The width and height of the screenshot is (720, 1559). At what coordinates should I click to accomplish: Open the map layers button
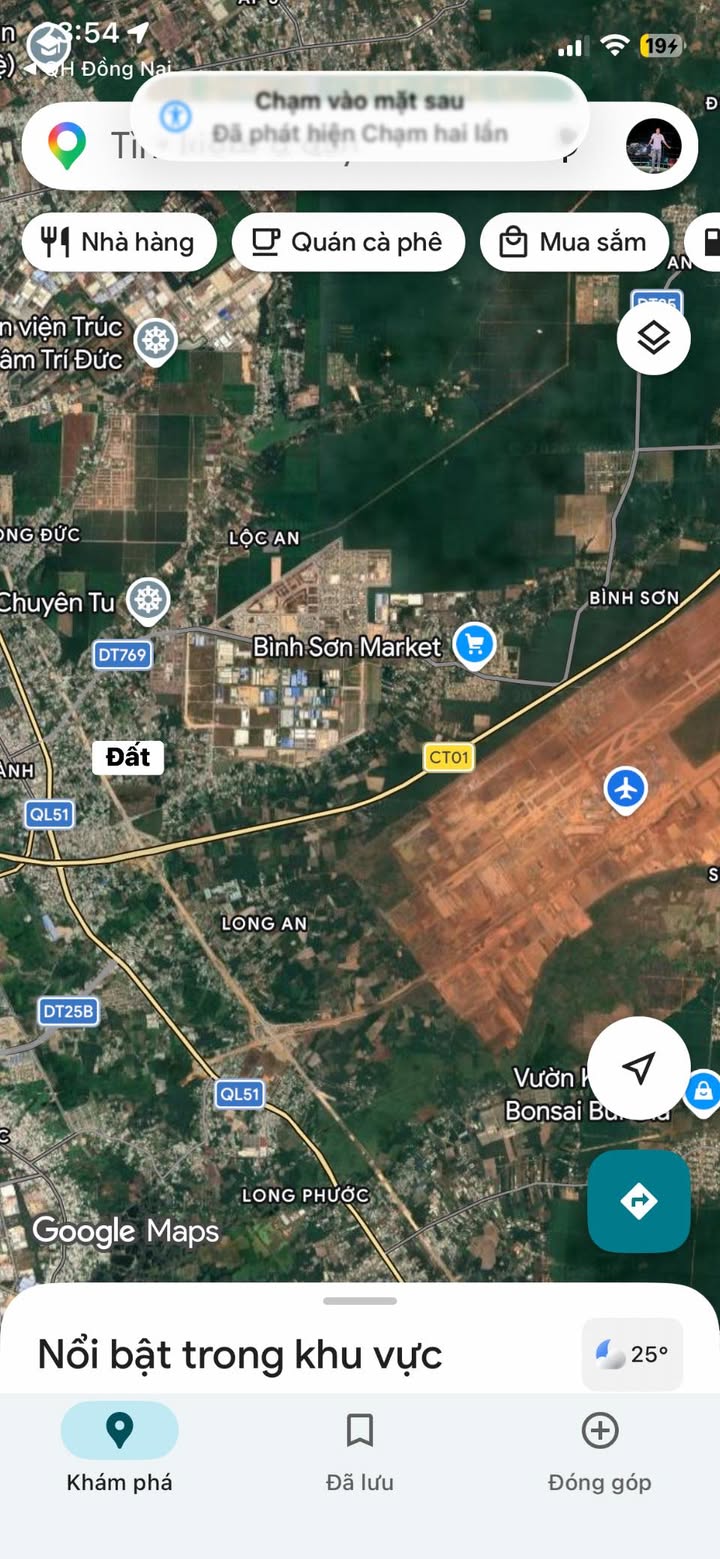pos(653,338)
